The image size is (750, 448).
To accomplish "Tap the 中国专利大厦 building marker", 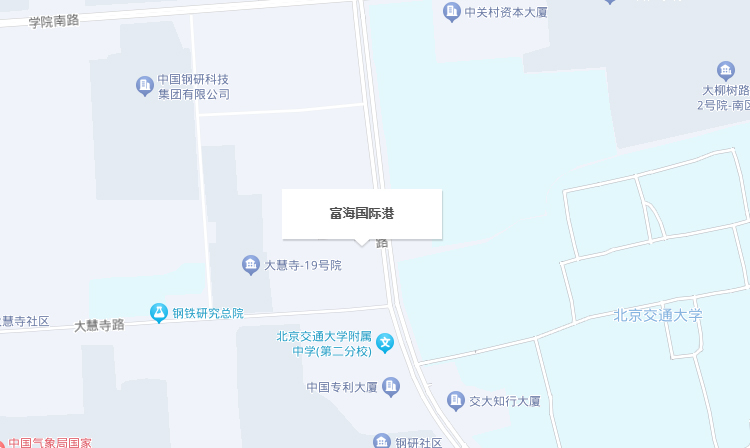I will (x=391, y=386).
